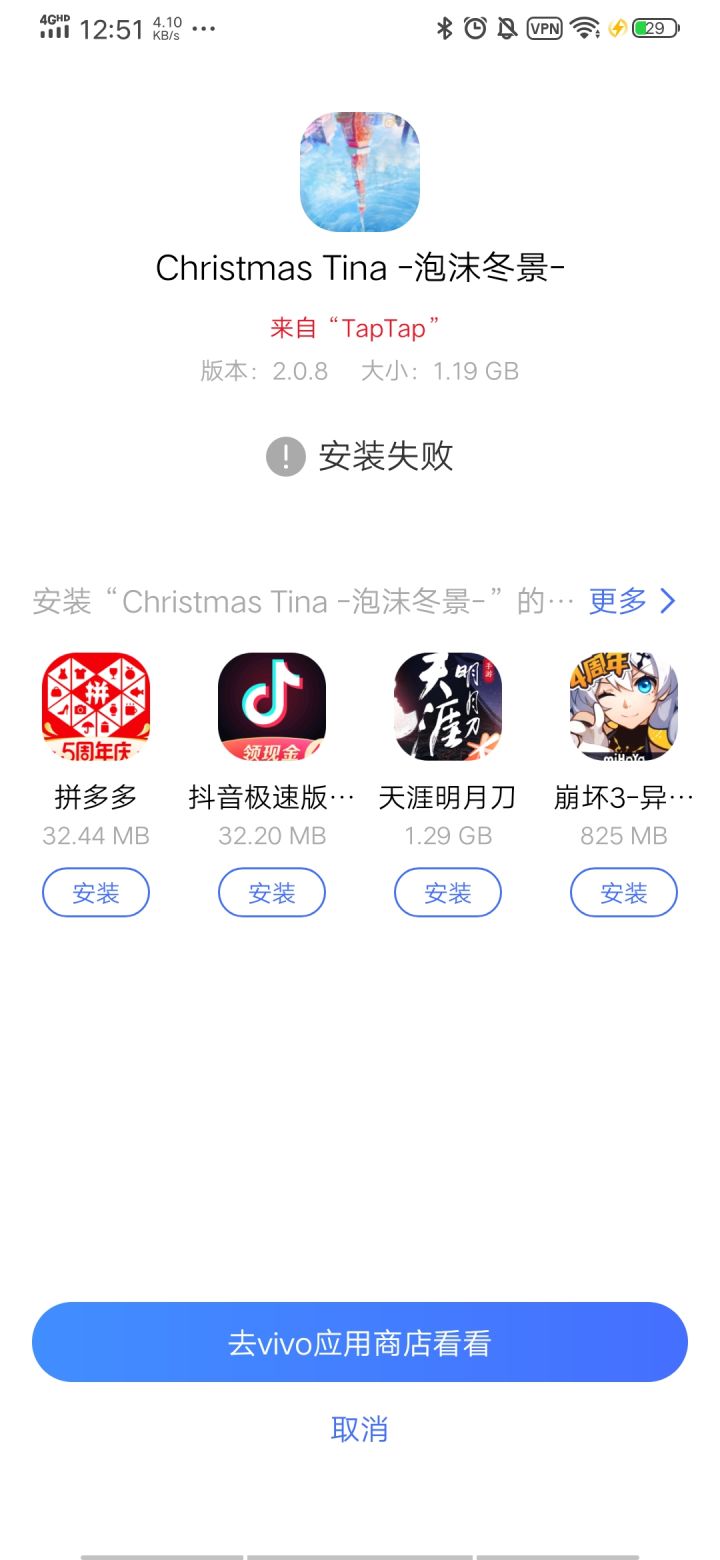This screenshot has width=720, height=1560.
Task: Click the 安装失败 warning exclamation icon
Action: point(285,457)
